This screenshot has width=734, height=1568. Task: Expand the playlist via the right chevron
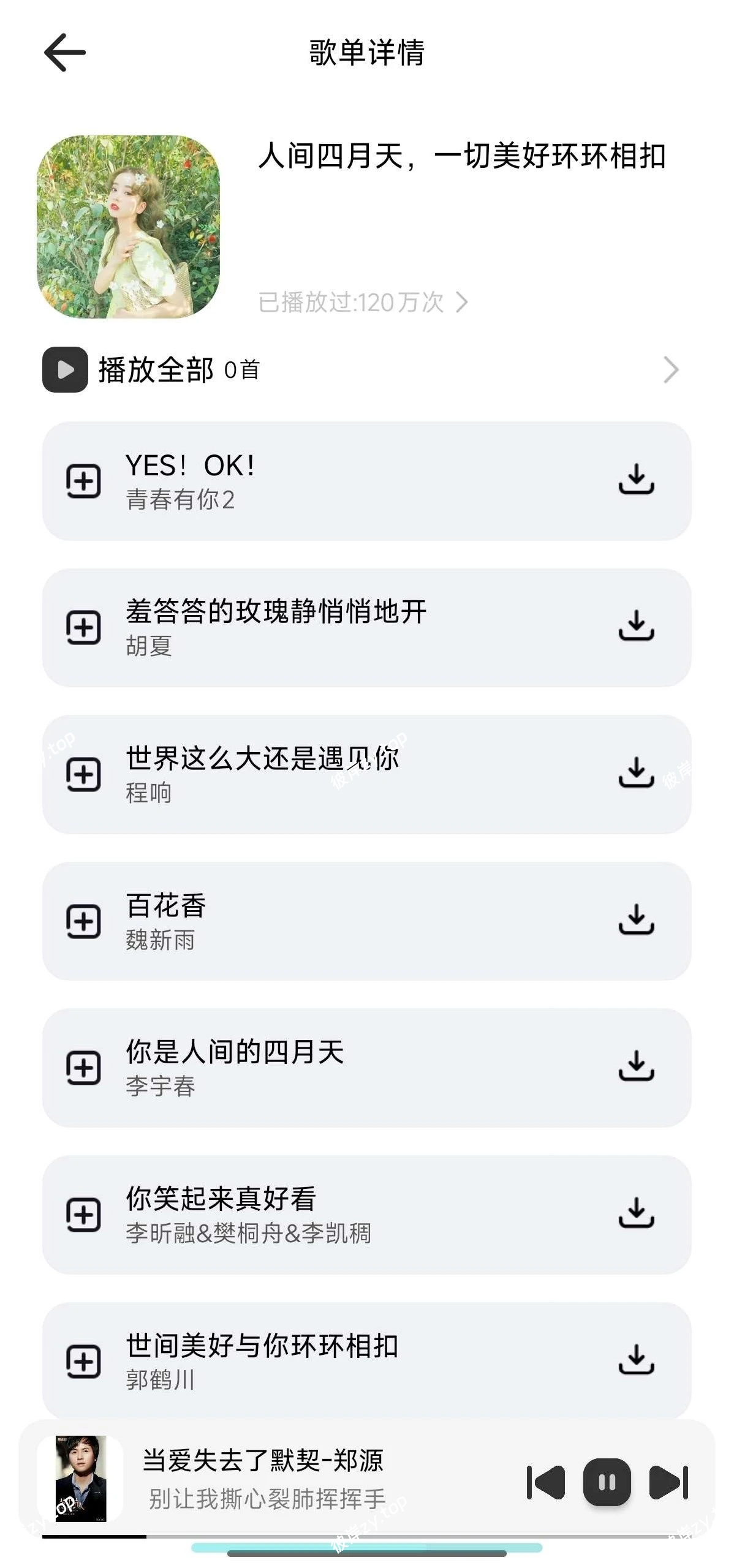click(670, 369)
